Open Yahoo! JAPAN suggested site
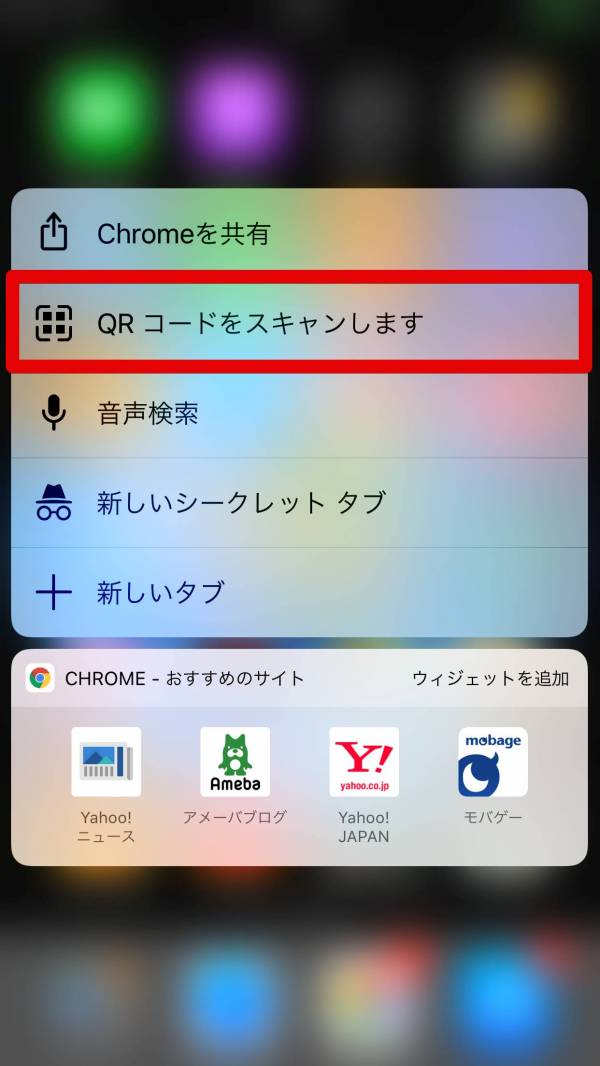Screen dimensions: 600x1066 [x=364, y=763]
